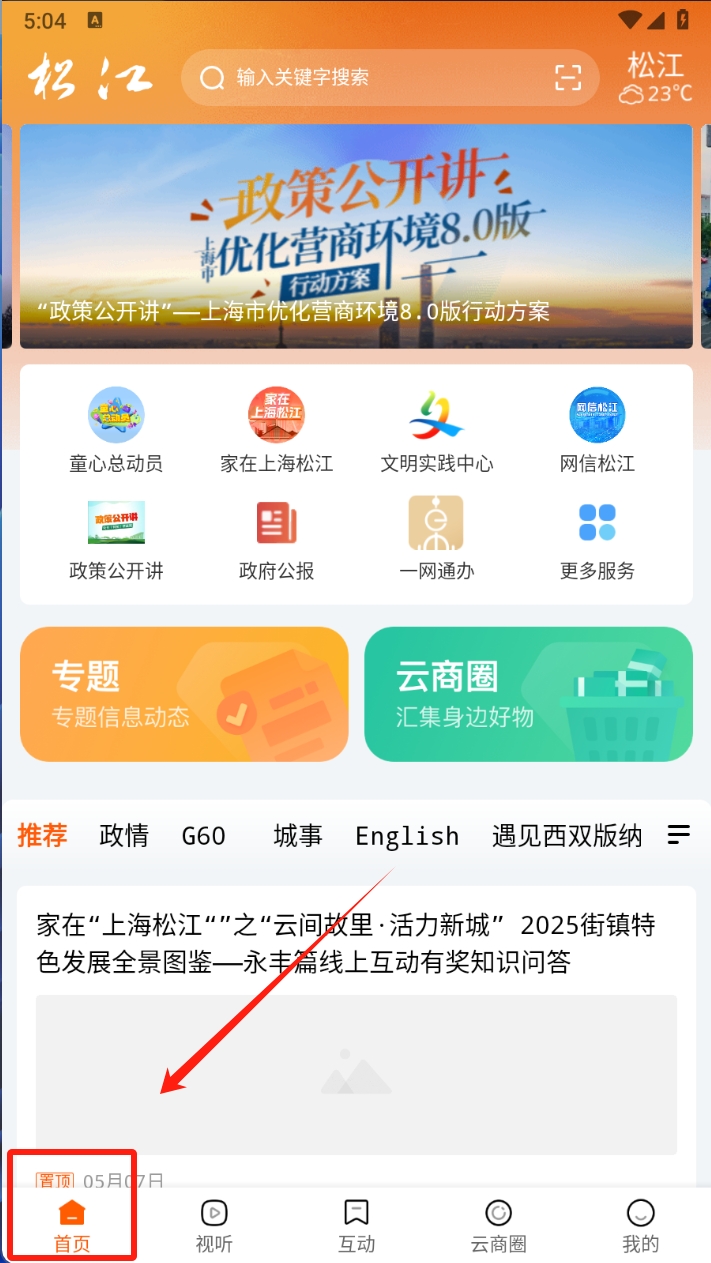Open the 专题 topics card
The height and width of the screenshot is (1263, 711).
coord(184,694)
